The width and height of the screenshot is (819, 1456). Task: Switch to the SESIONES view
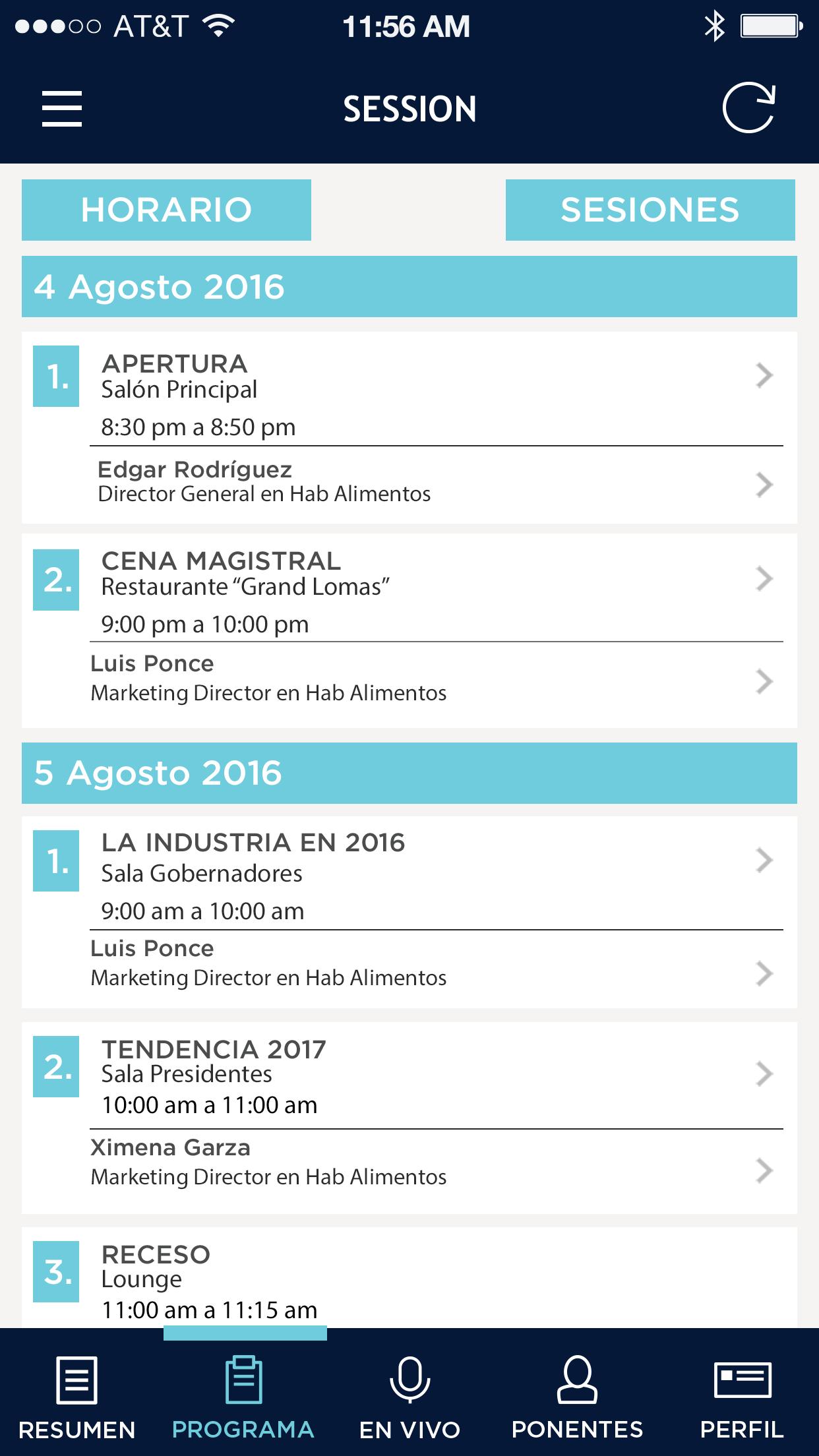point(650,210)
